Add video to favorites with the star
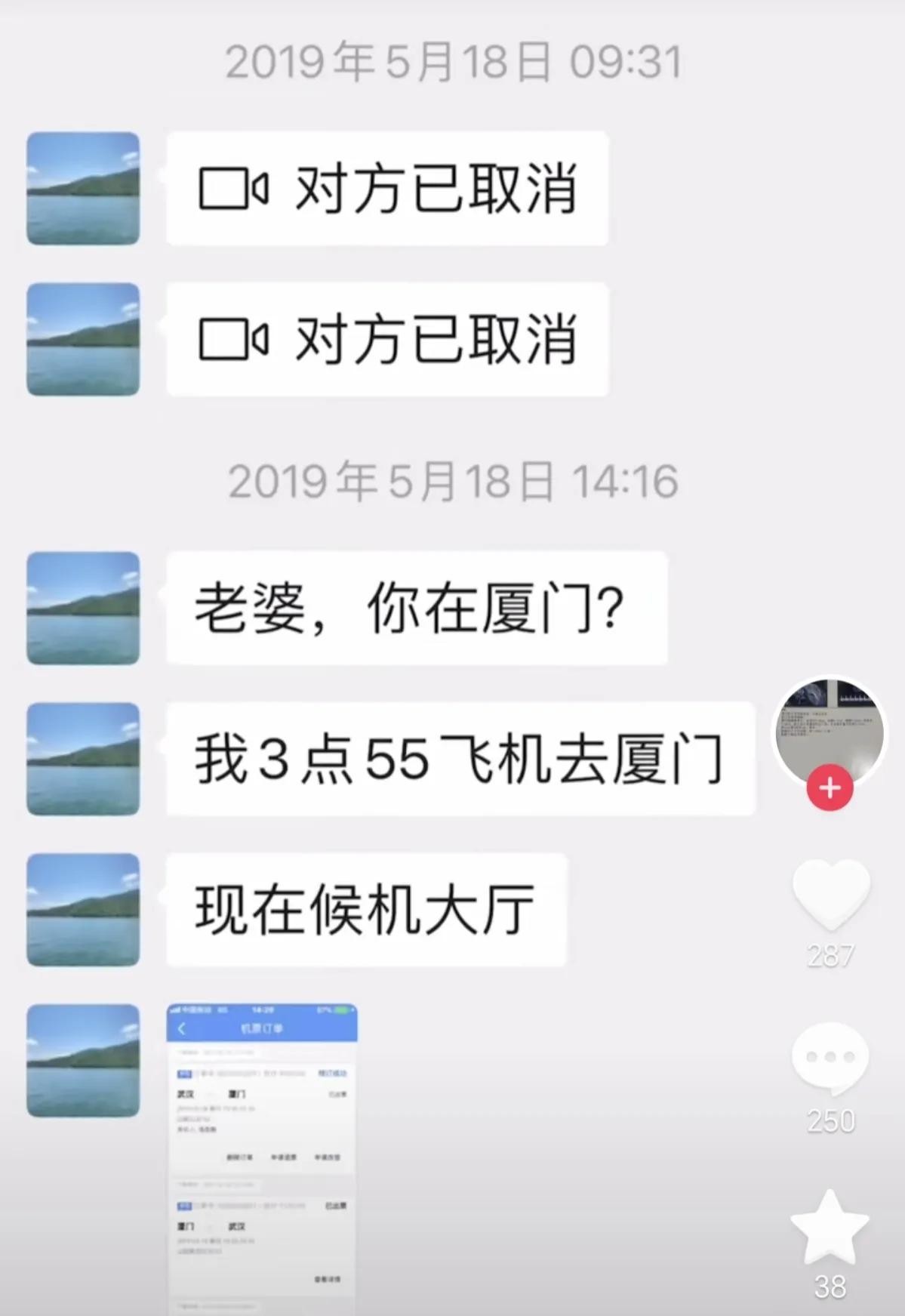The width and height of the screenshot is (905, 1316). coord(830,1228)
